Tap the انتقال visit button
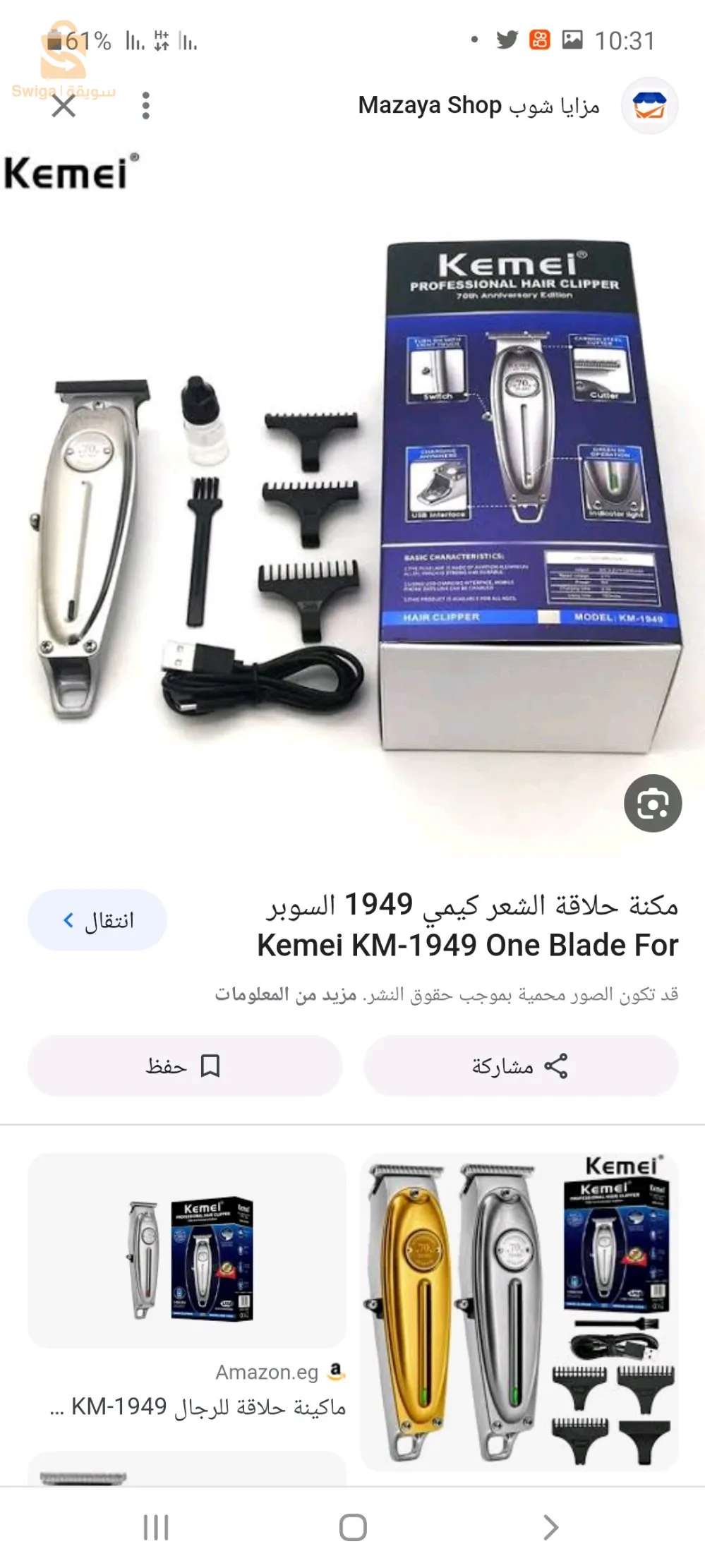 point(97,920)
